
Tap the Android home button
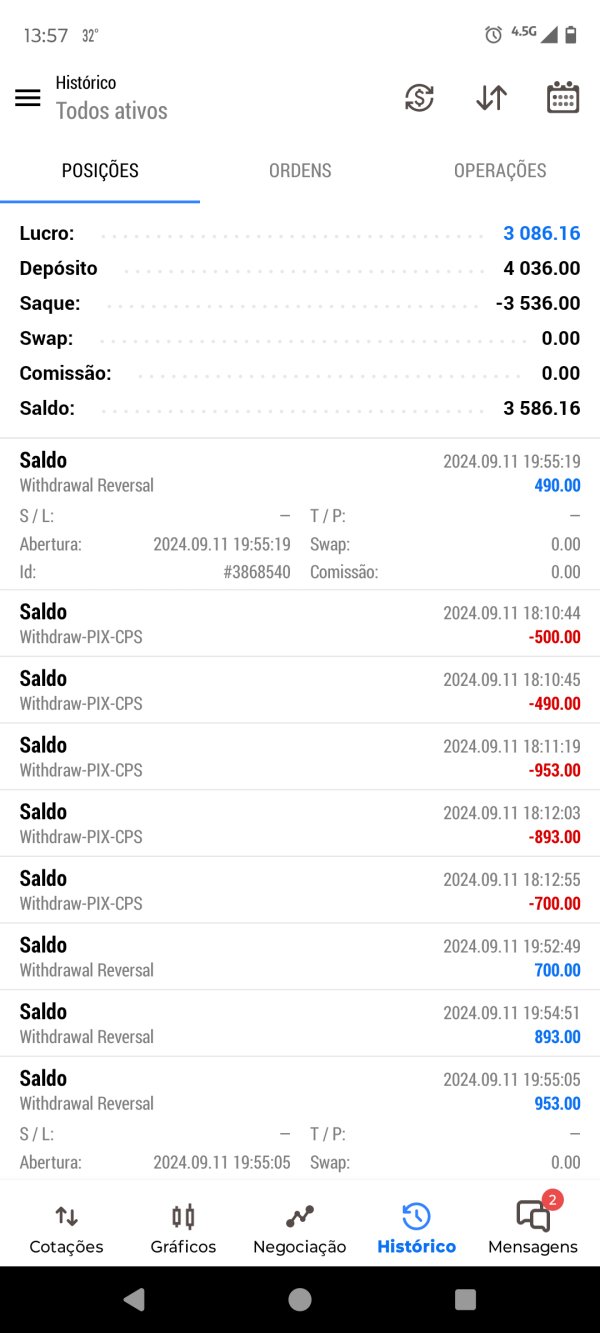[300, 1299]
